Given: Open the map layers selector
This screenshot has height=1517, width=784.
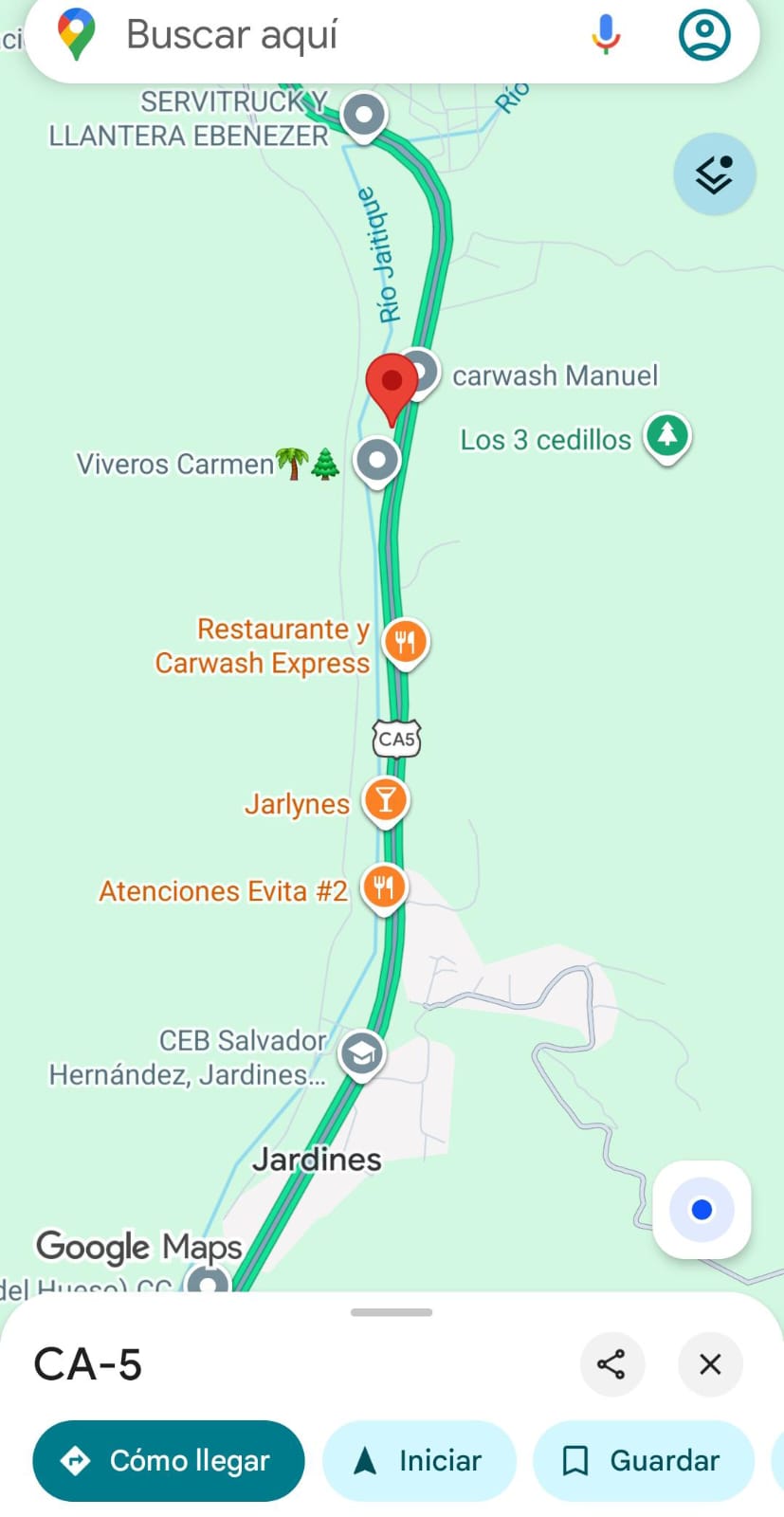Looking at the screenshot, I should click(714, 174).
